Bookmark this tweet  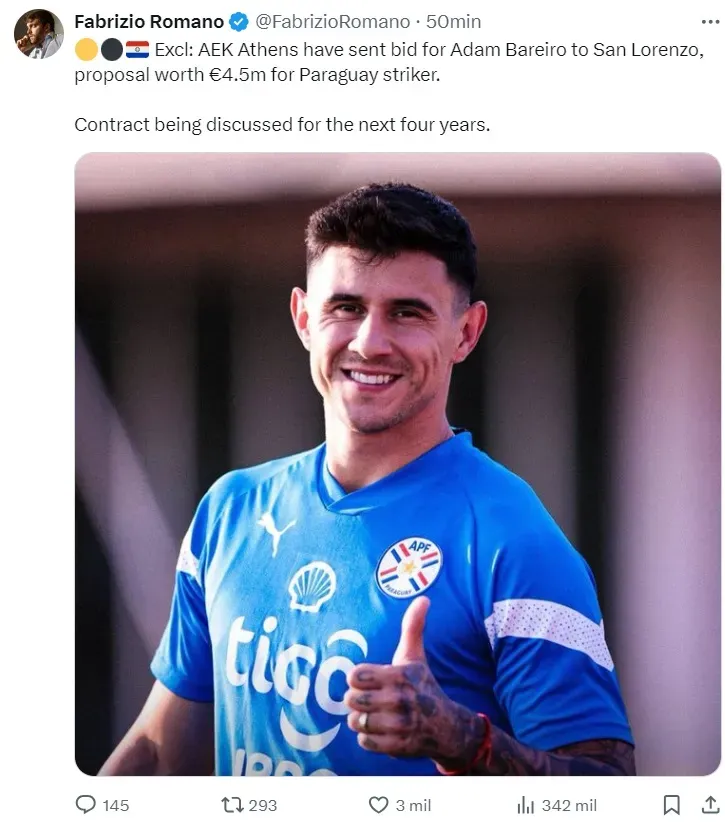coord(672,804)
